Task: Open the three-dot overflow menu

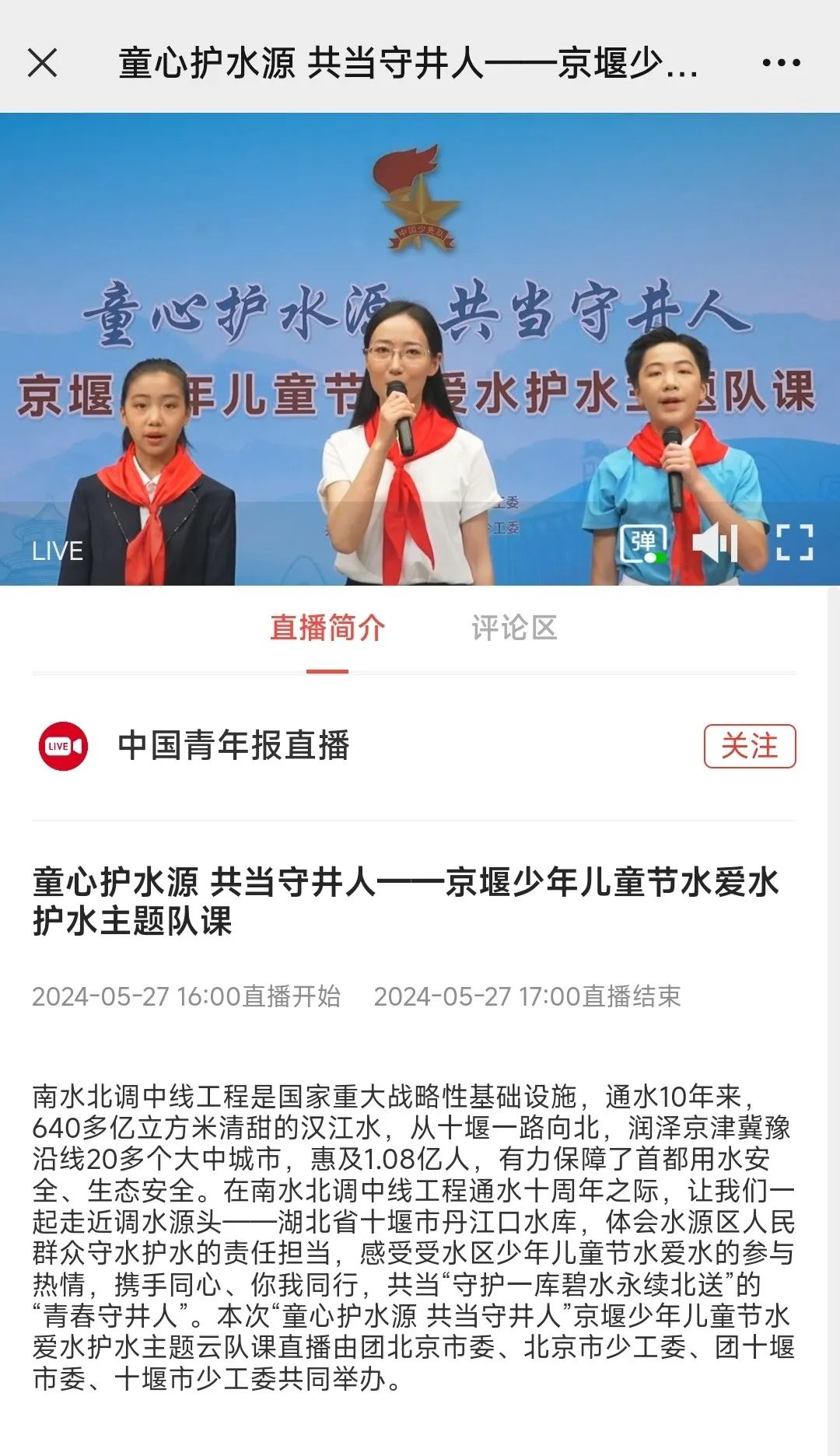Action: 781,63
